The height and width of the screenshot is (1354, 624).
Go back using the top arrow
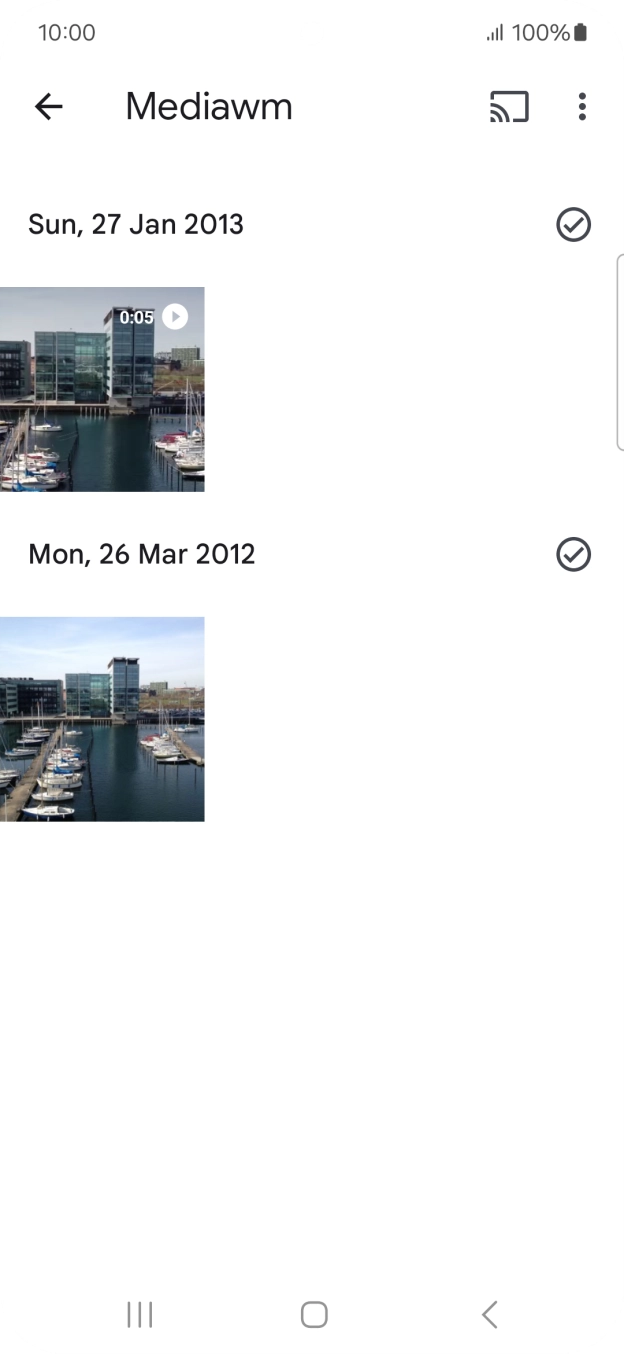coord(48,107)
